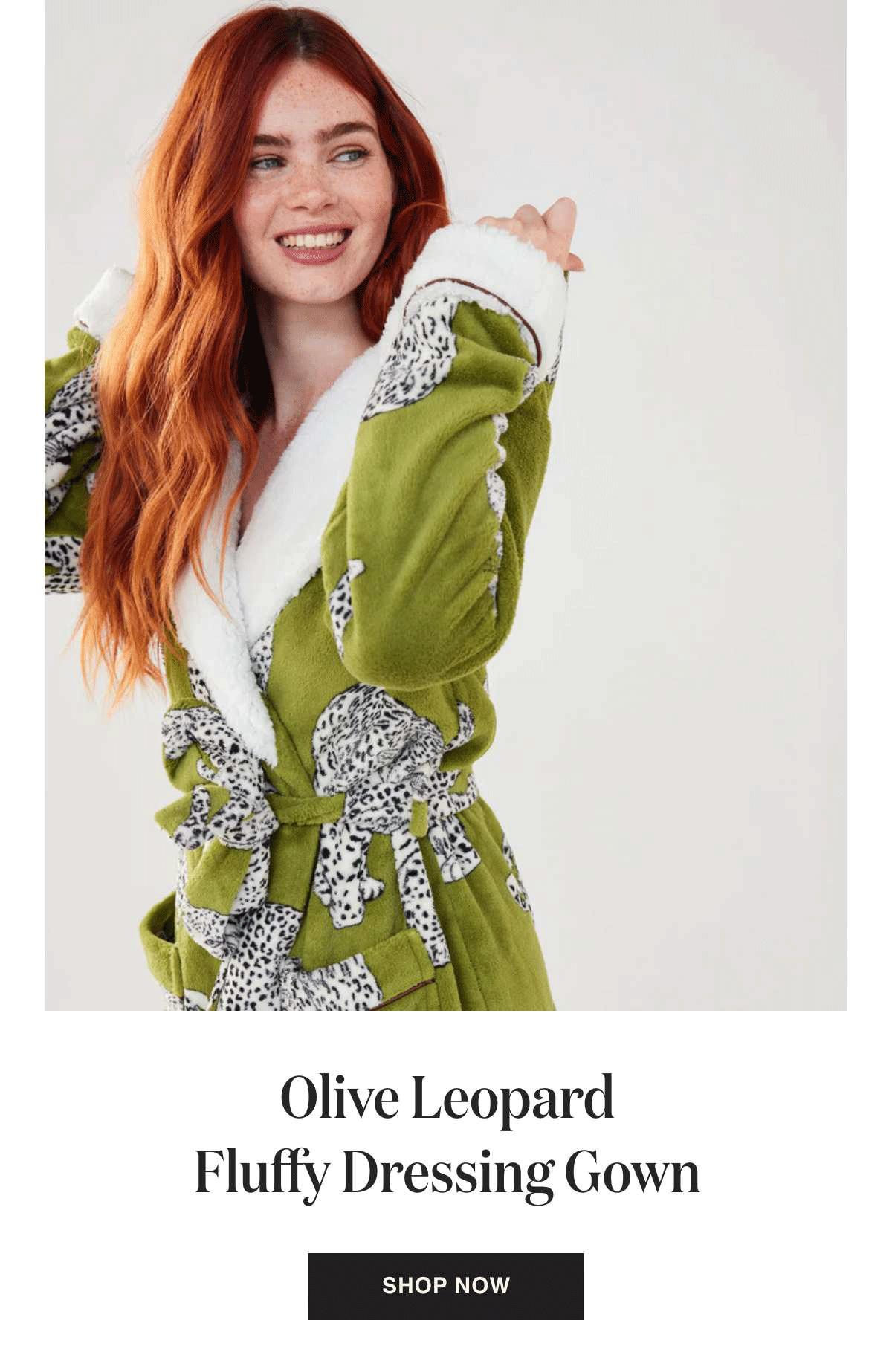
Task: Tap the Shop Now button
Action: point(445,1285)
